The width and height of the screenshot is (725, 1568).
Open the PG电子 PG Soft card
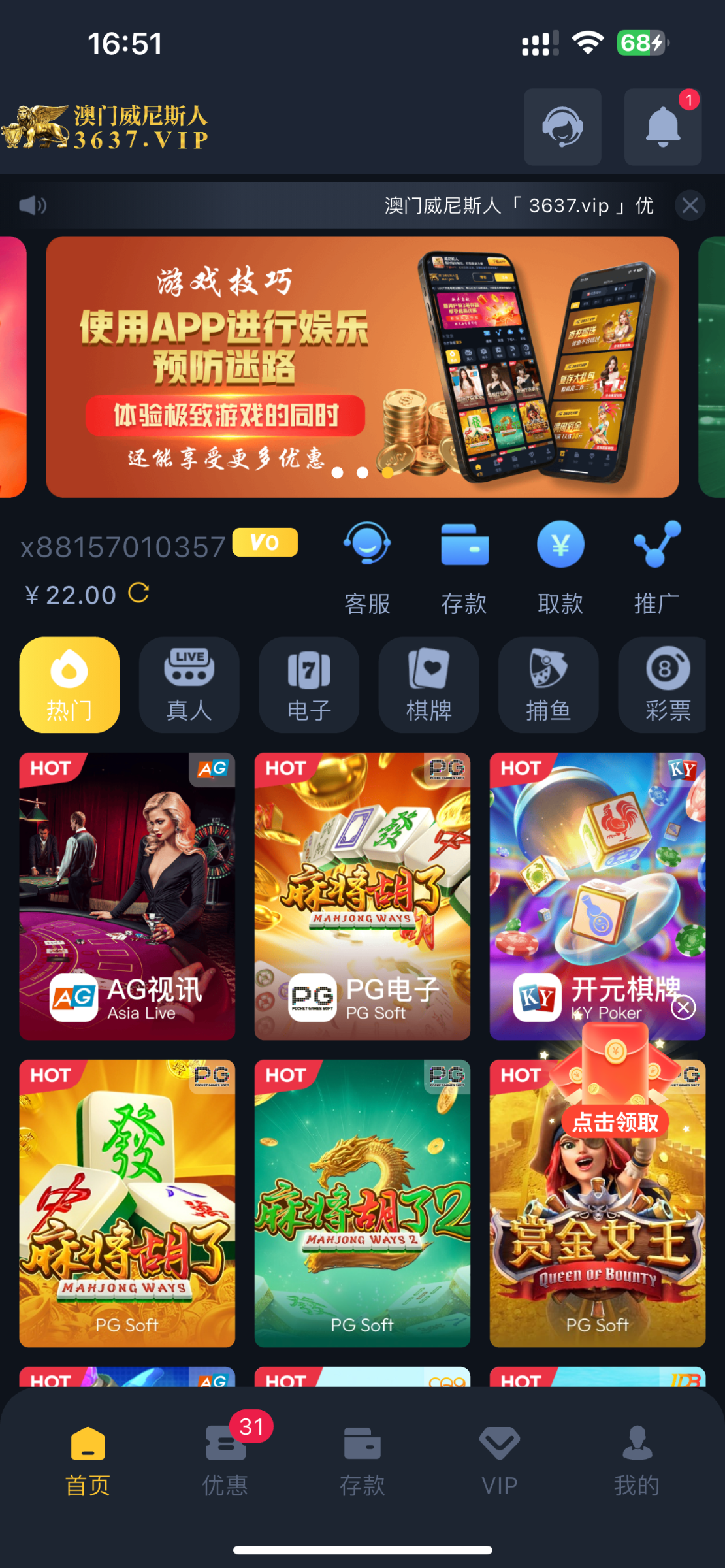click(x=362, y=896)
